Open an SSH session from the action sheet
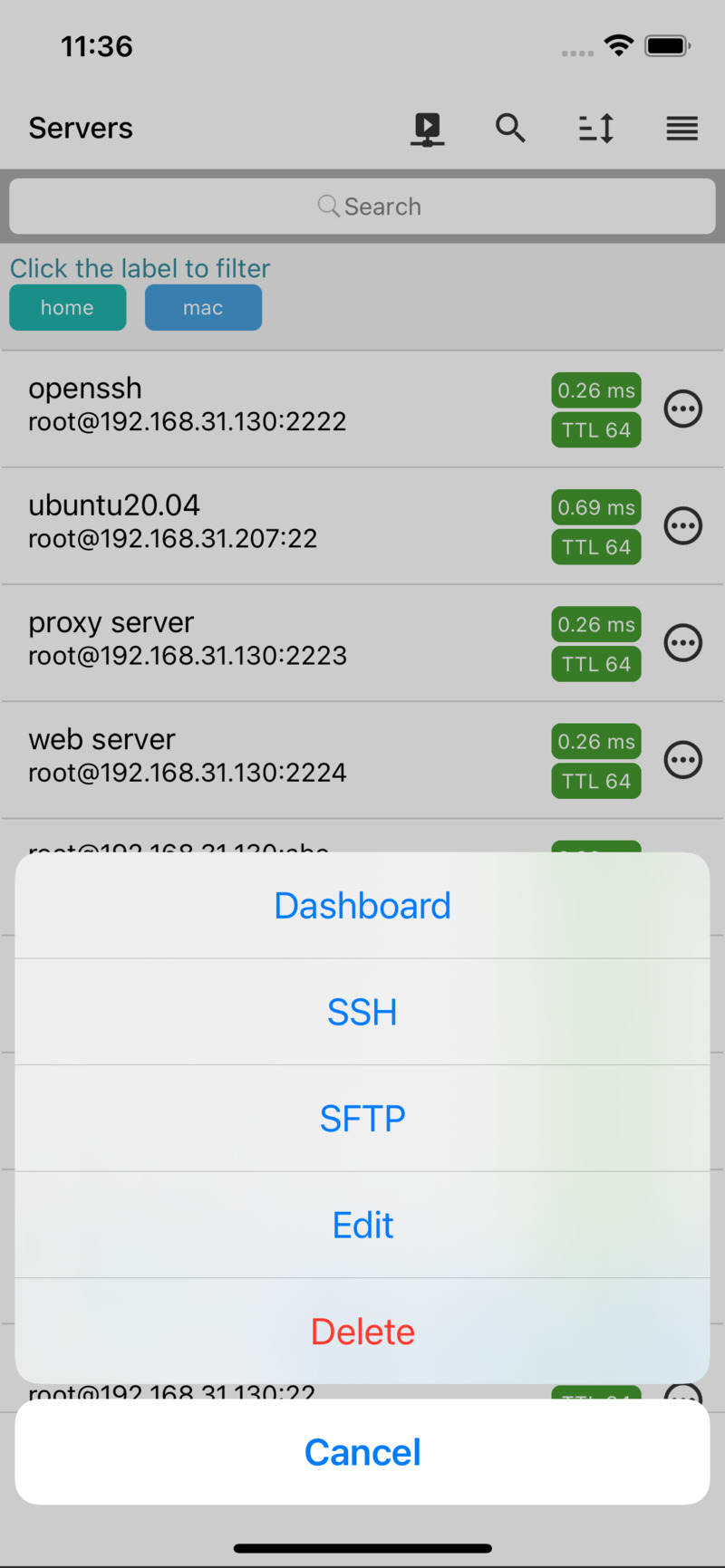725x1568 pixels. click(x=362, y=1011)
